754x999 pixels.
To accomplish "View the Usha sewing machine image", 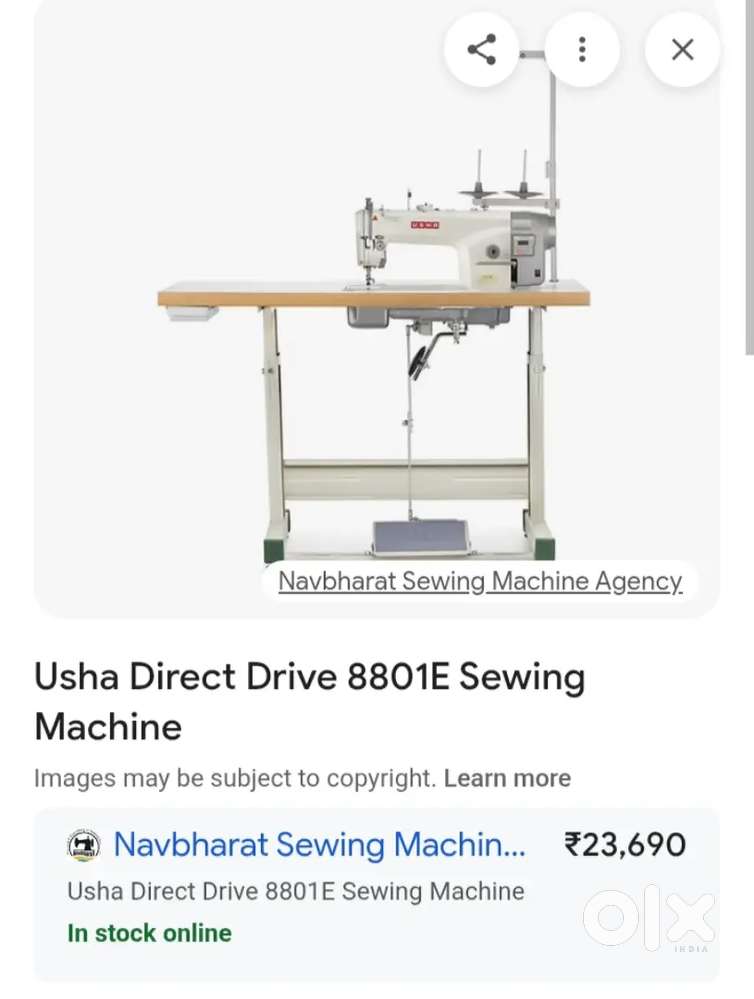I will point(376,330).
